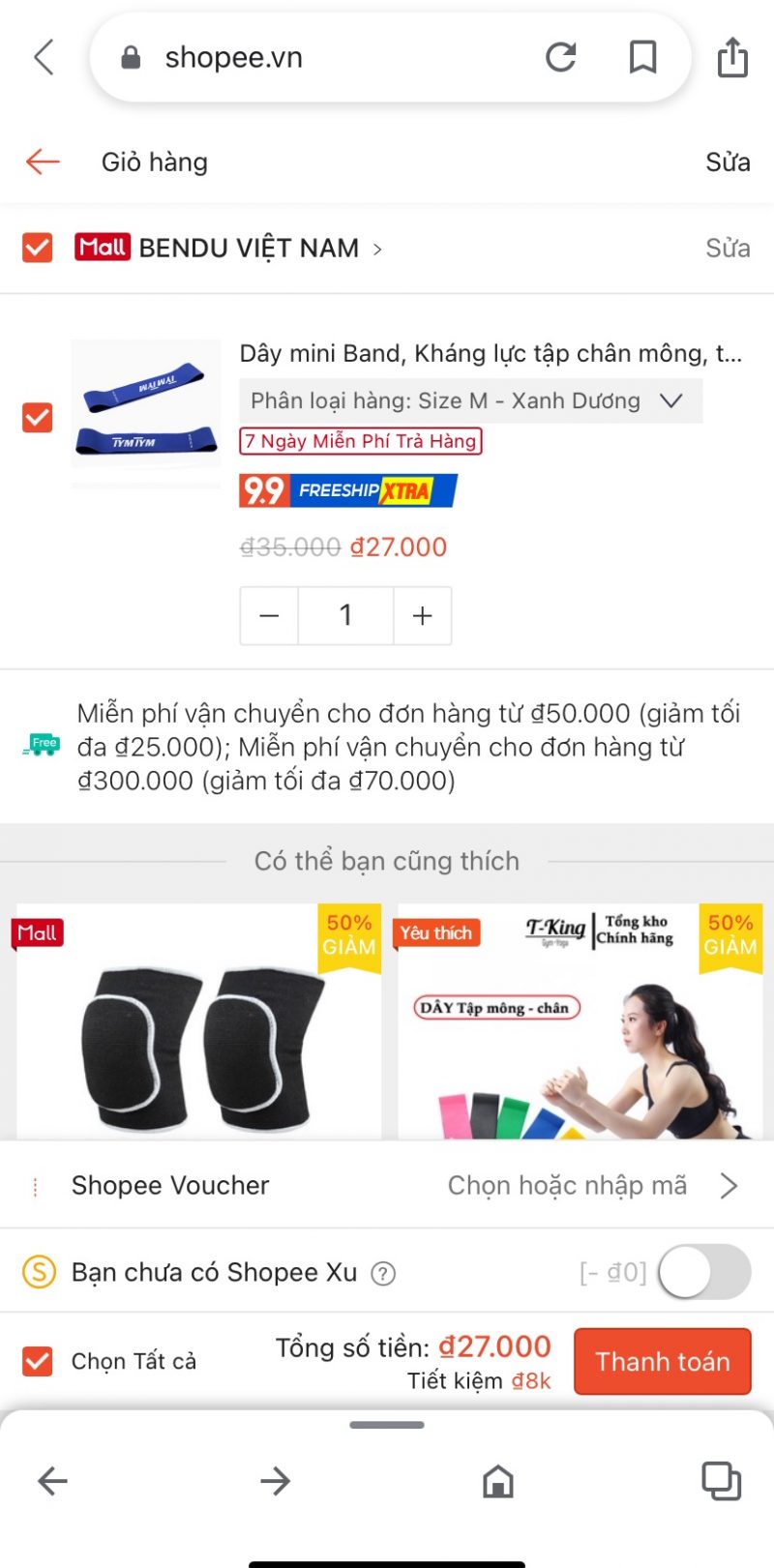Uncheck Chọn Tất cả
Screen dimensions: 774x1568
[x=37, y=1361]
